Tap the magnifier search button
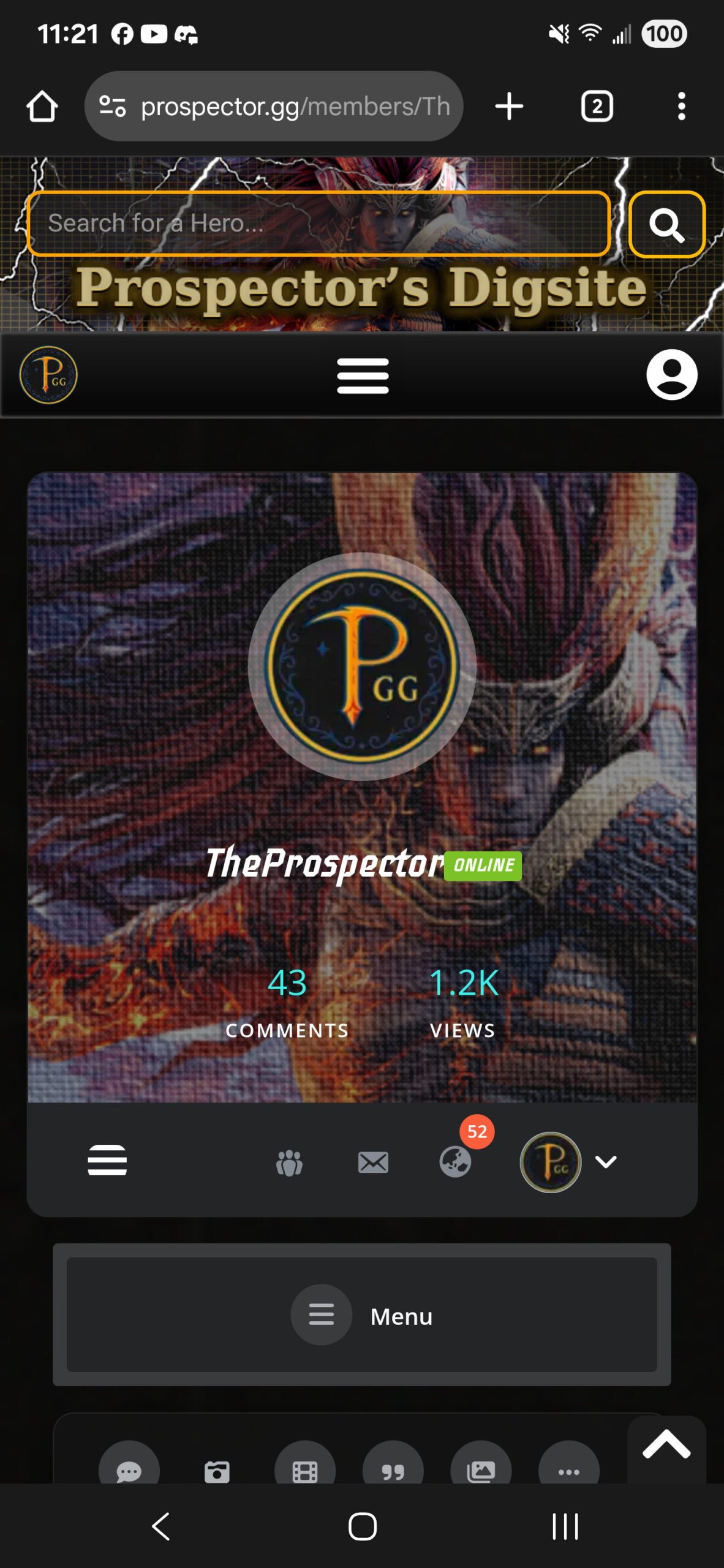Screen dimensions: 724x1568 click(x=666, y=224)
